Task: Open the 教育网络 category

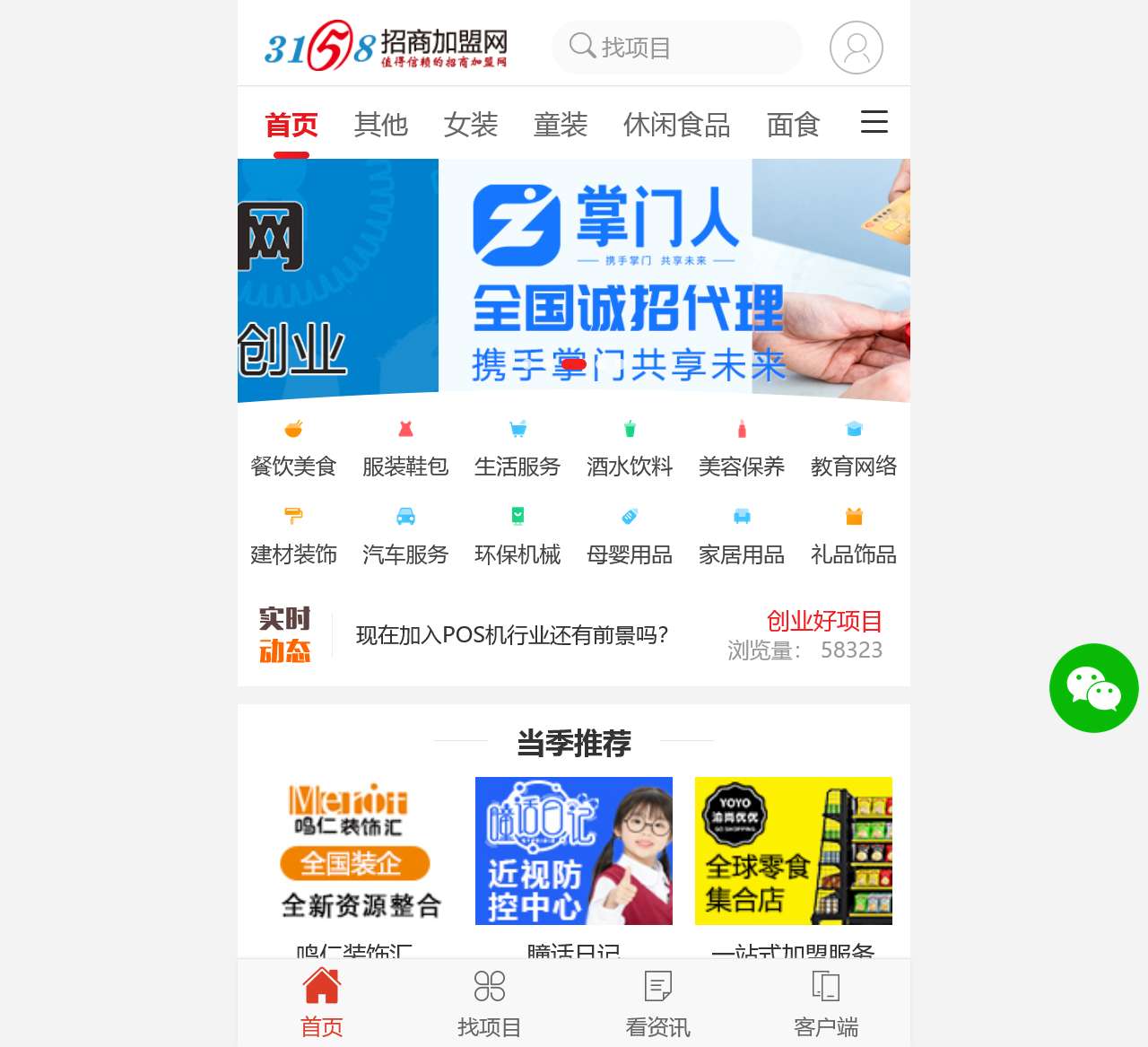Action: click(x=854, y=450)
